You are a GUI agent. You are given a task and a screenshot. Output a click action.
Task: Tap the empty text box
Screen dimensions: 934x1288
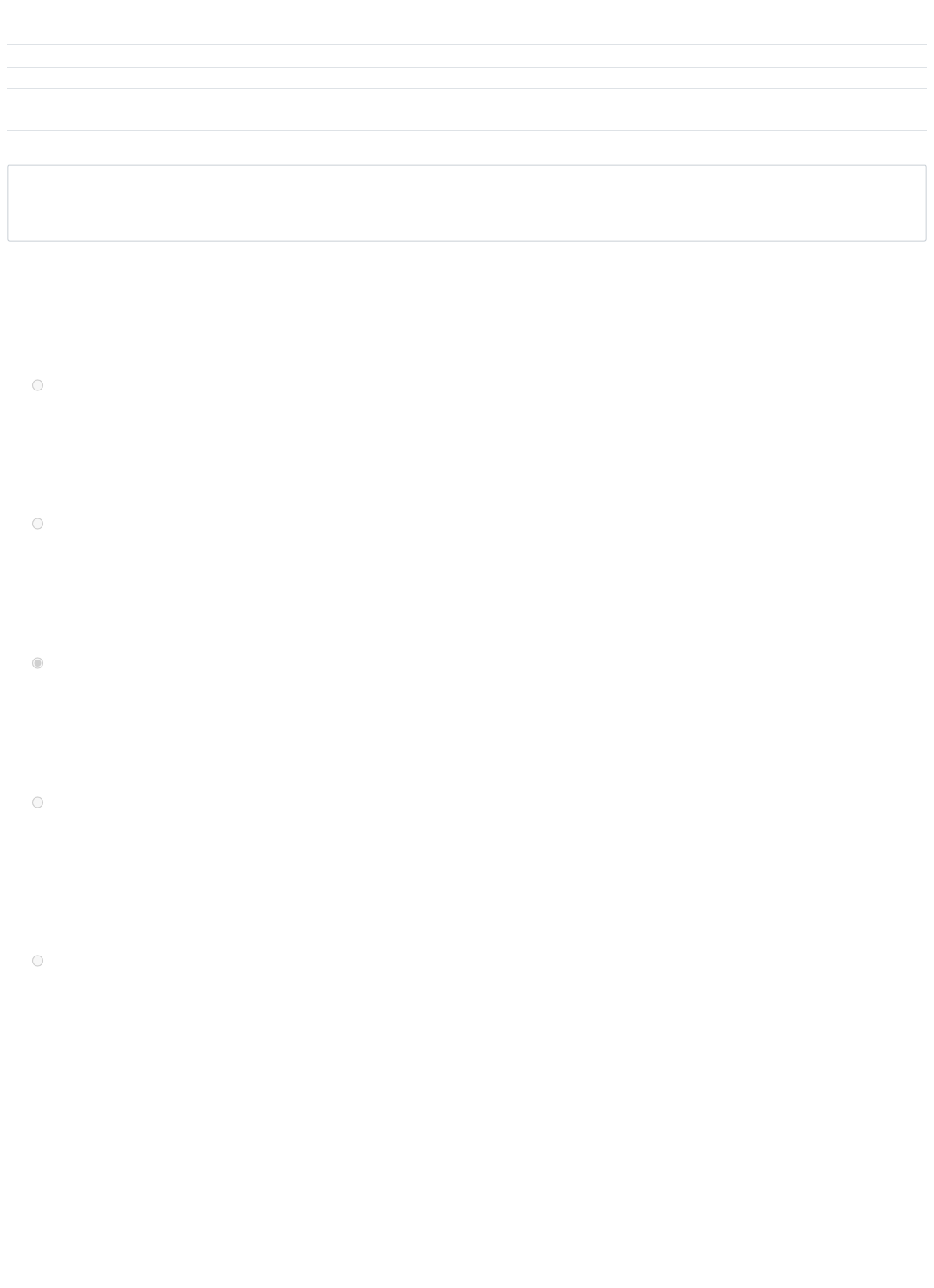[467, 203]
